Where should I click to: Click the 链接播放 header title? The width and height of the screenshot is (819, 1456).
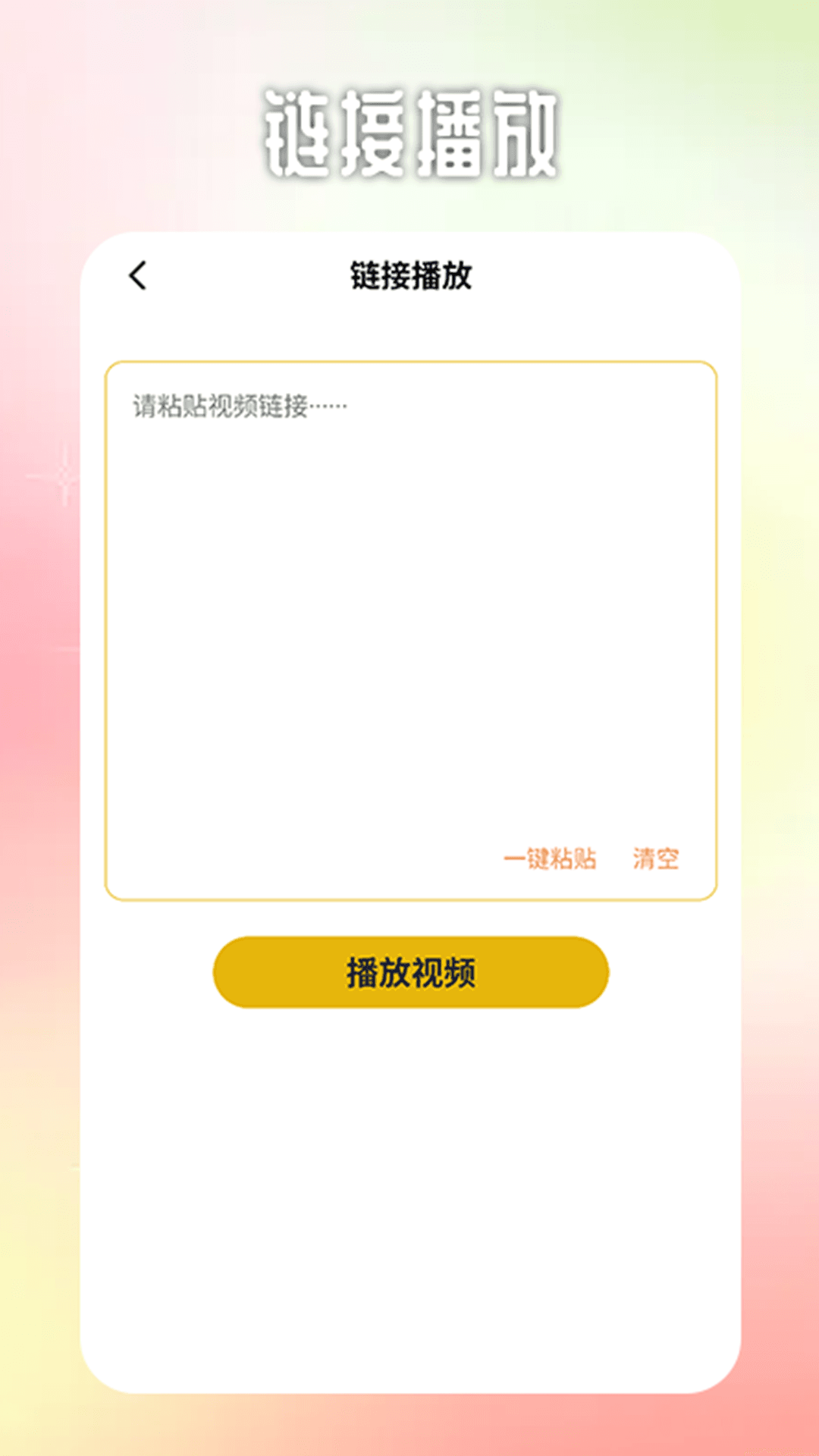(409, 275)
